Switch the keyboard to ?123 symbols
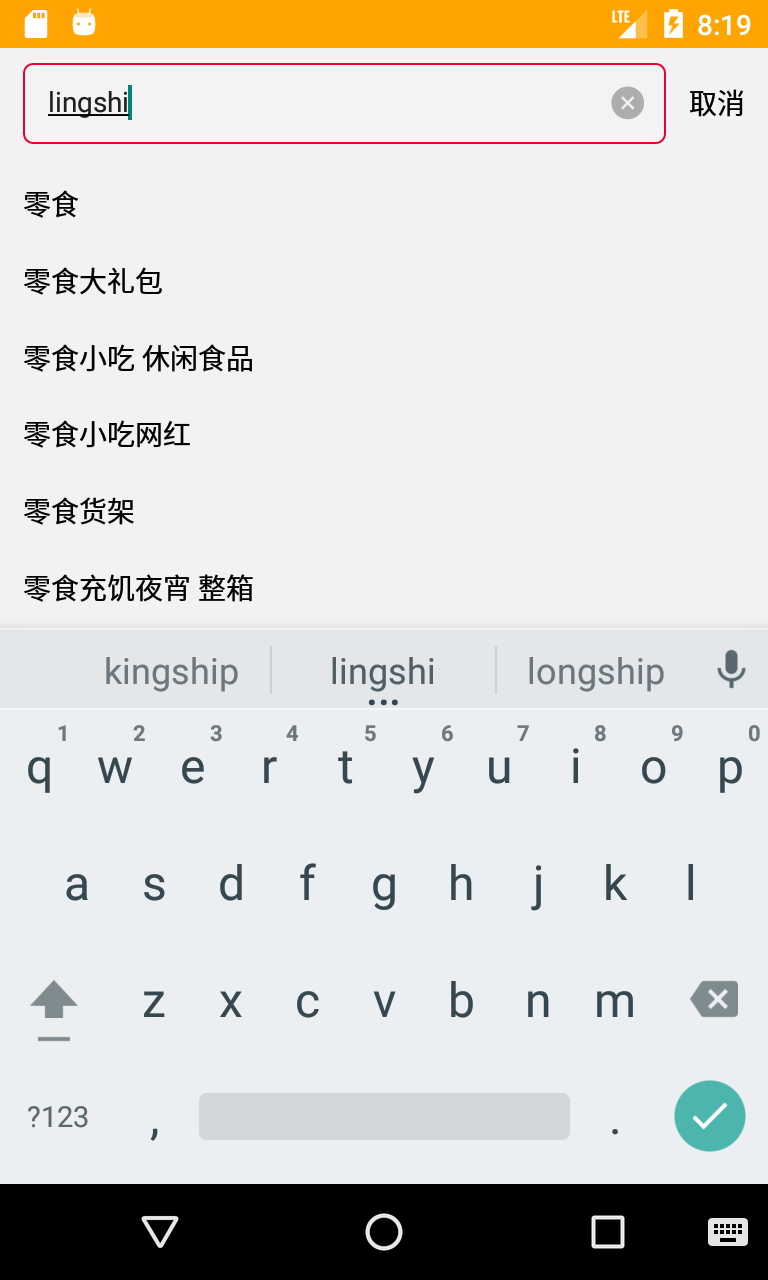The height and width of the screenshot is (1280, 768). [x=58, y=1117]
